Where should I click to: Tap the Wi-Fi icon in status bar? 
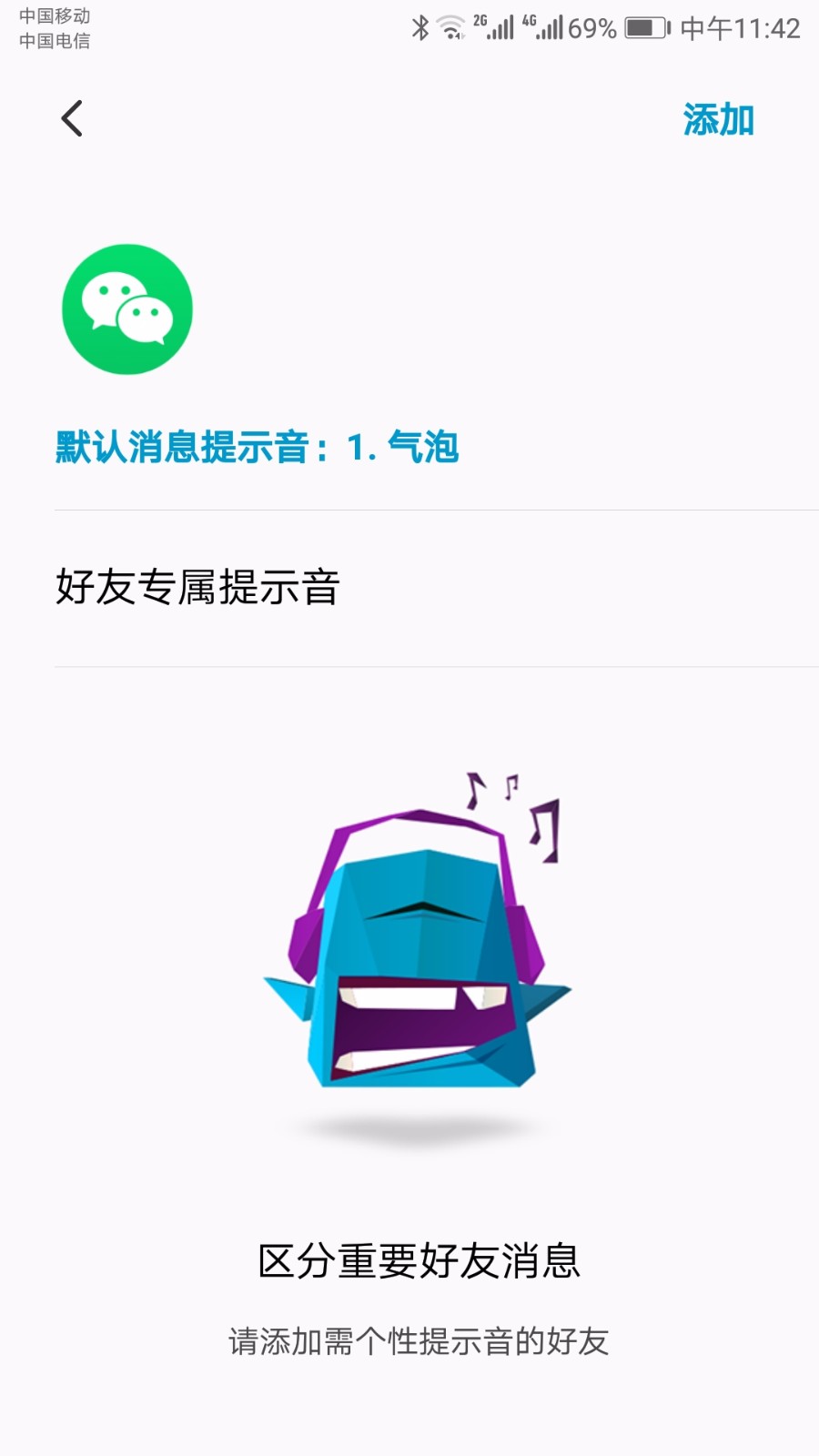tap(451, 27)
